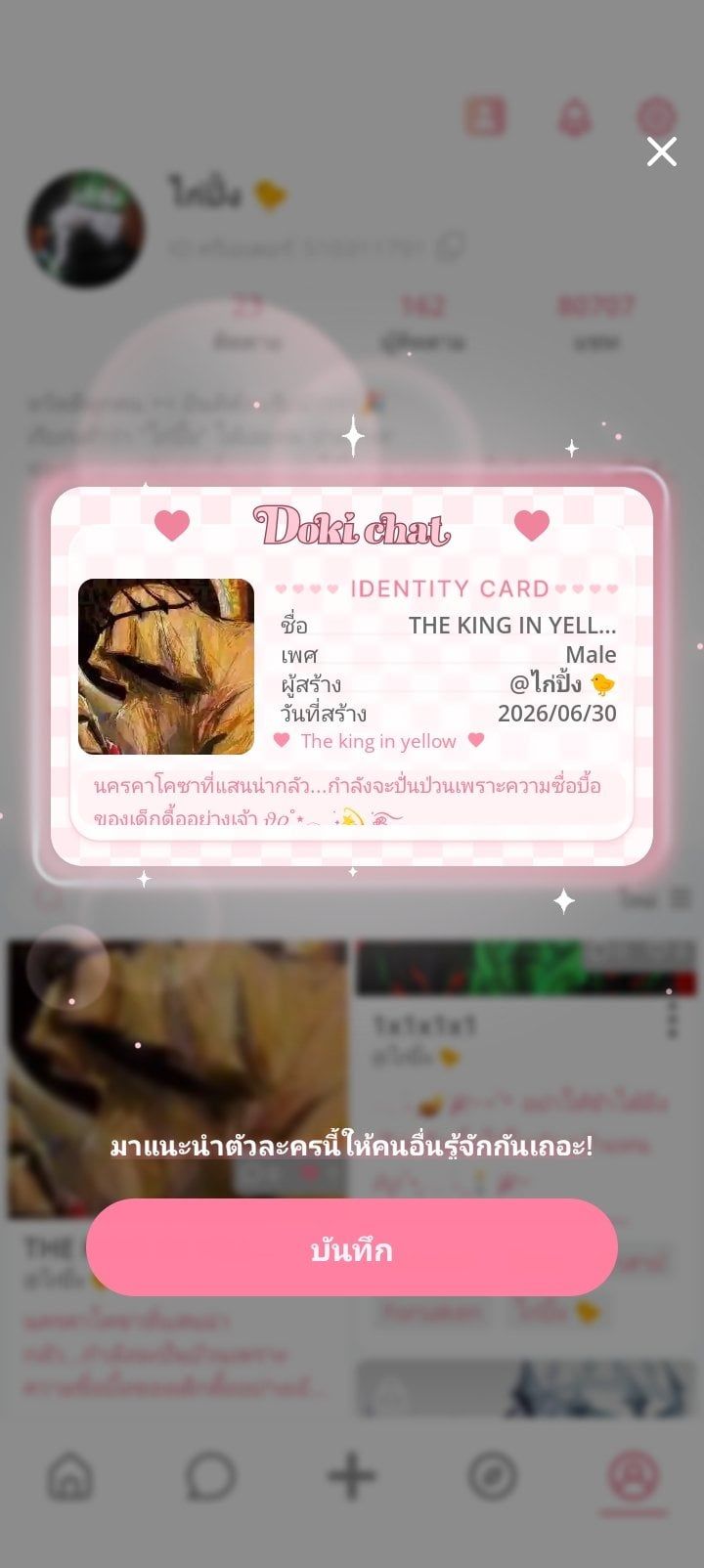Image resolution: width=704 pixels, height=1568 pixels.
Task: Tap the pink บันทึก save button
Action: click(x=352, y=1247)
